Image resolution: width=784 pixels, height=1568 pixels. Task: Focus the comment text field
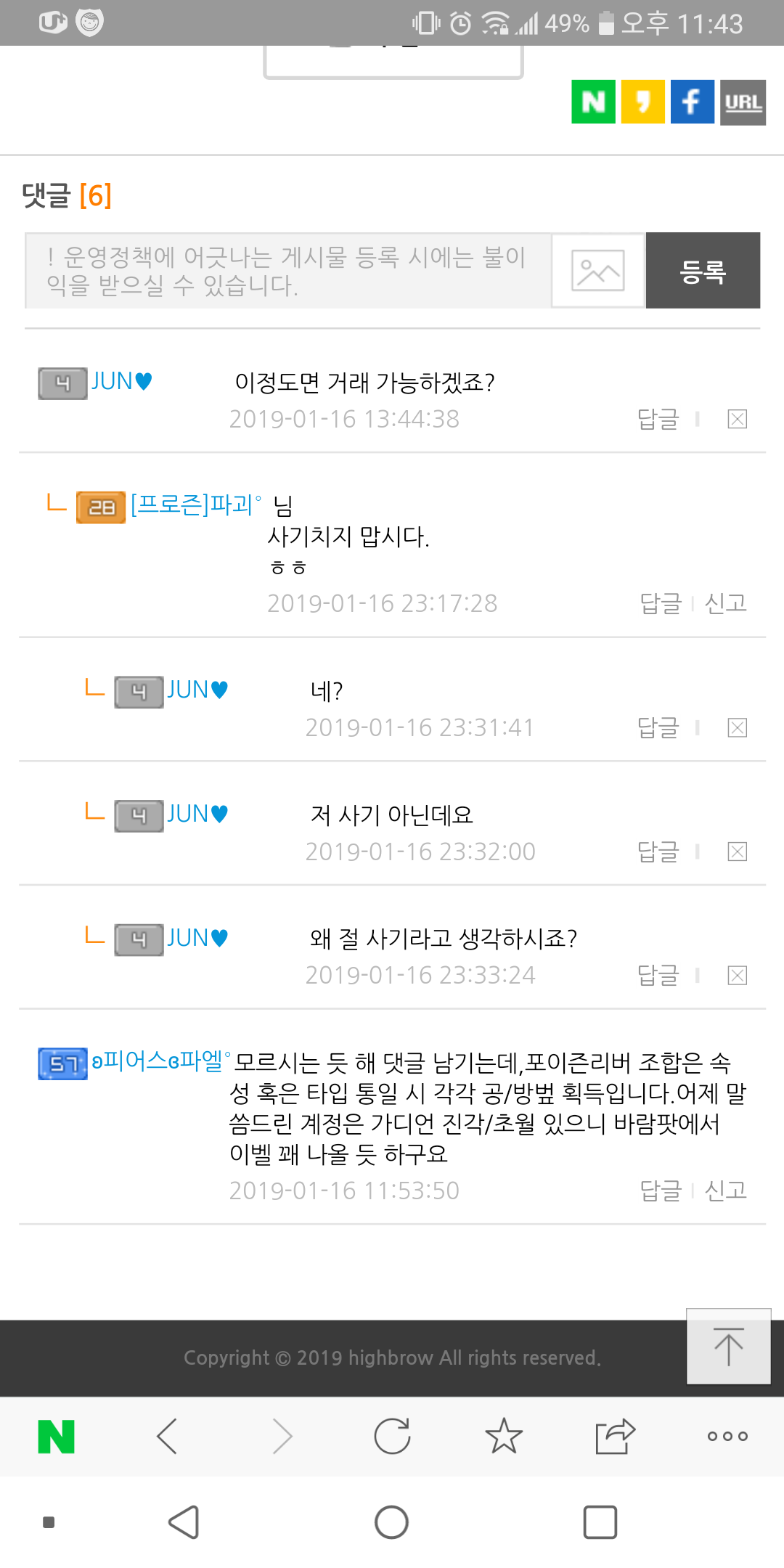click(x=287, y=271)
